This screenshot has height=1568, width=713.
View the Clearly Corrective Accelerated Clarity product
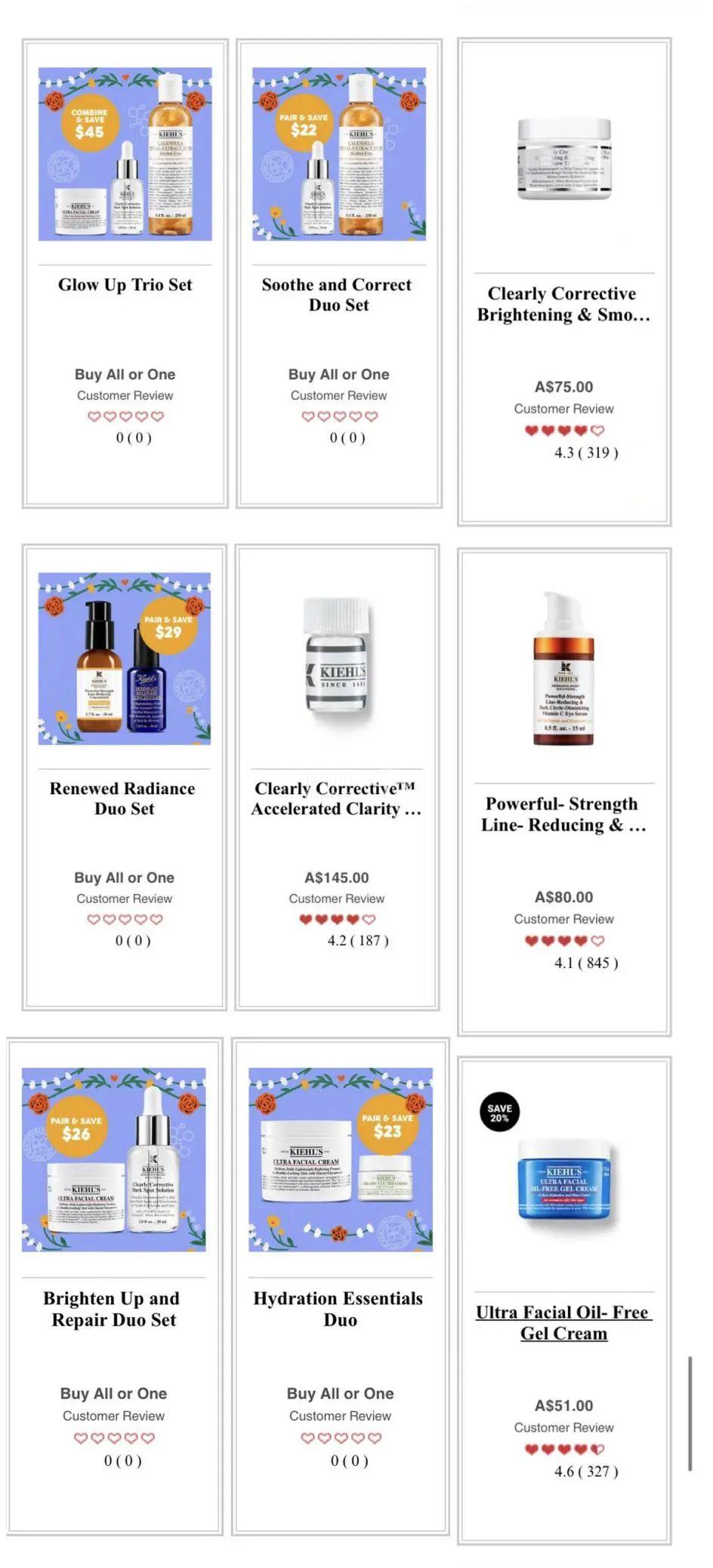coord(337,798)
